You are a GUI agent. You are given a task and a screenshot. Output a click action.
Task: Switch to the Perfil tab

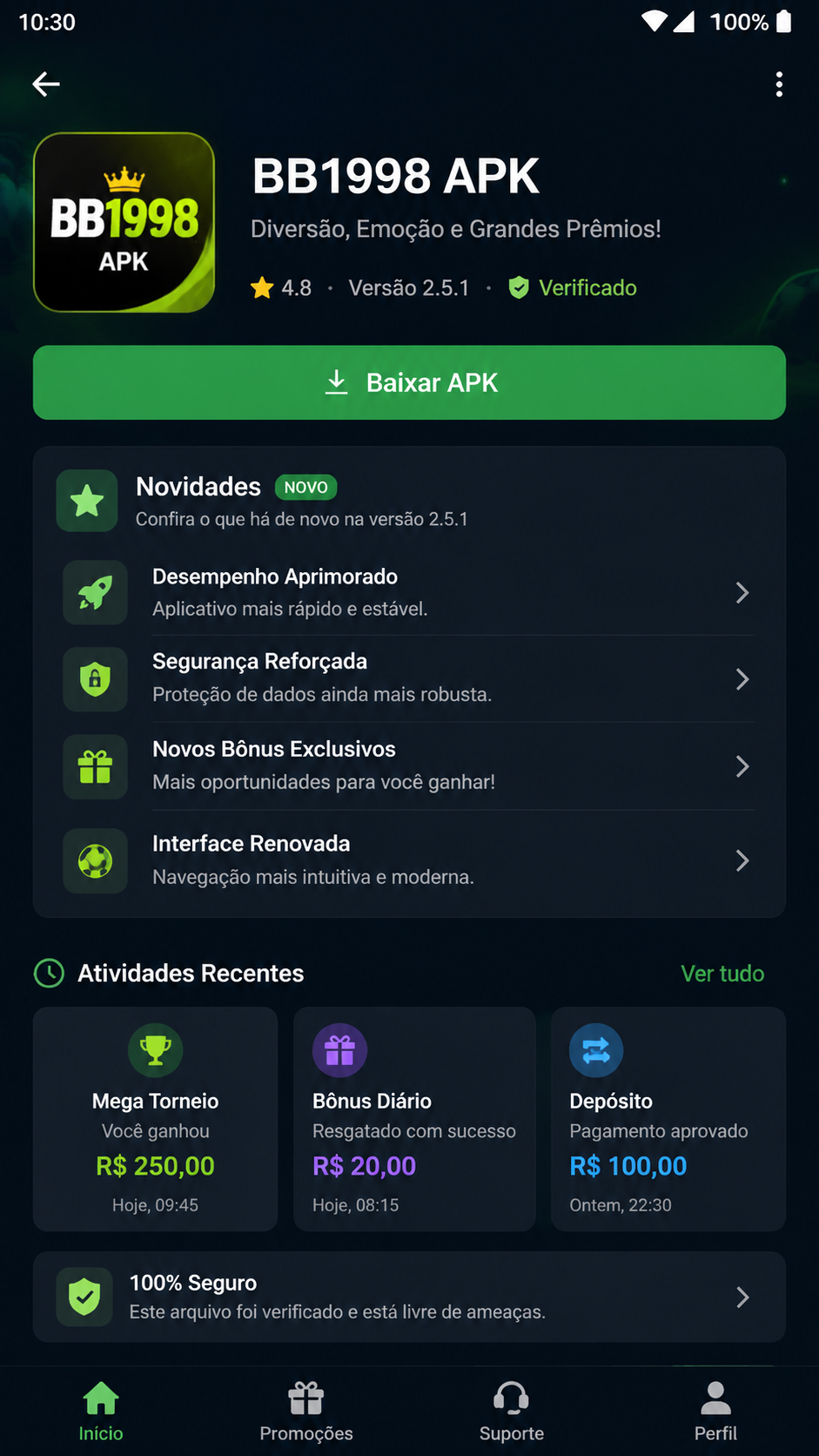715,1412
